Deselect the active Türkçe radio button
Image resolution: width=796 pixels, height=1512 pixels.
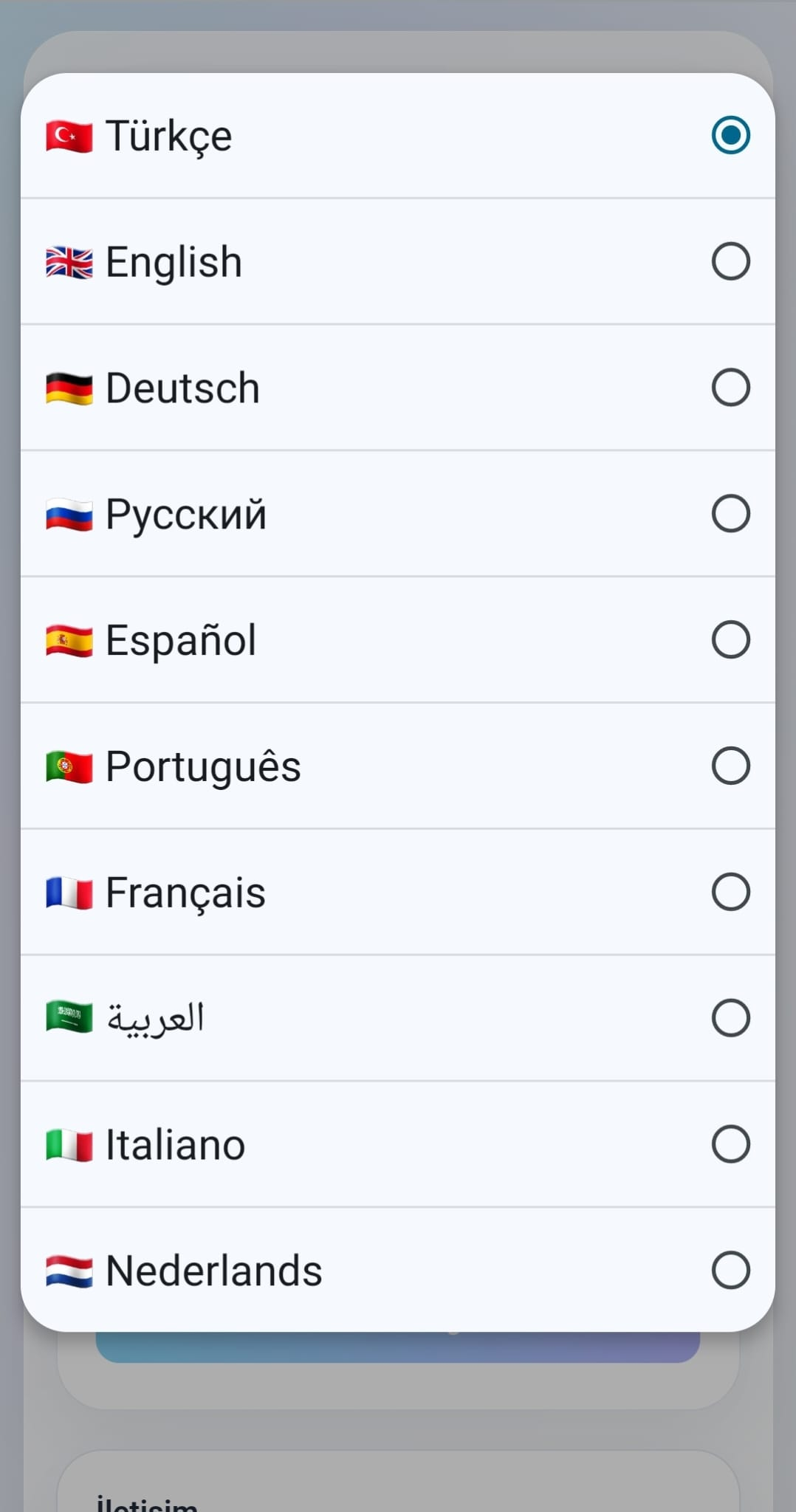730,134
